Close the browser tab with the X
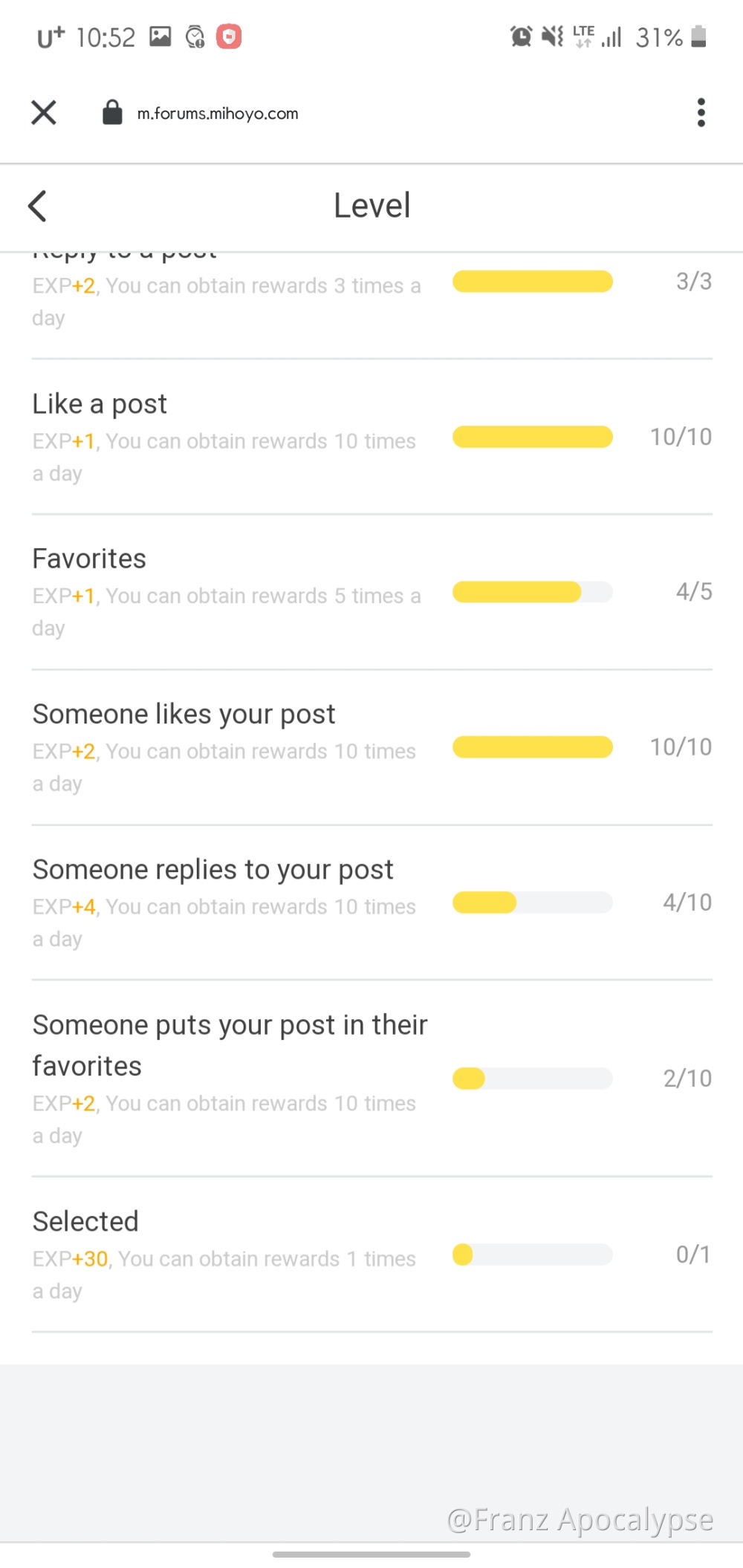This screenshot has height=1568, width=743. [44, 113]
